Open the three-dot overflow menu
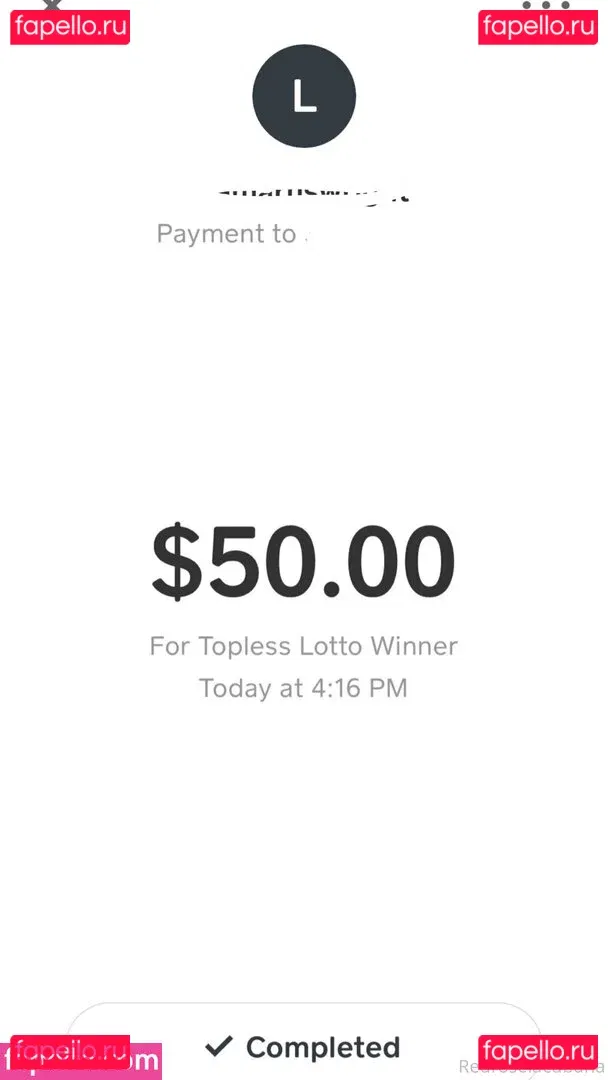608x1080 pixels. coord(546,6)
